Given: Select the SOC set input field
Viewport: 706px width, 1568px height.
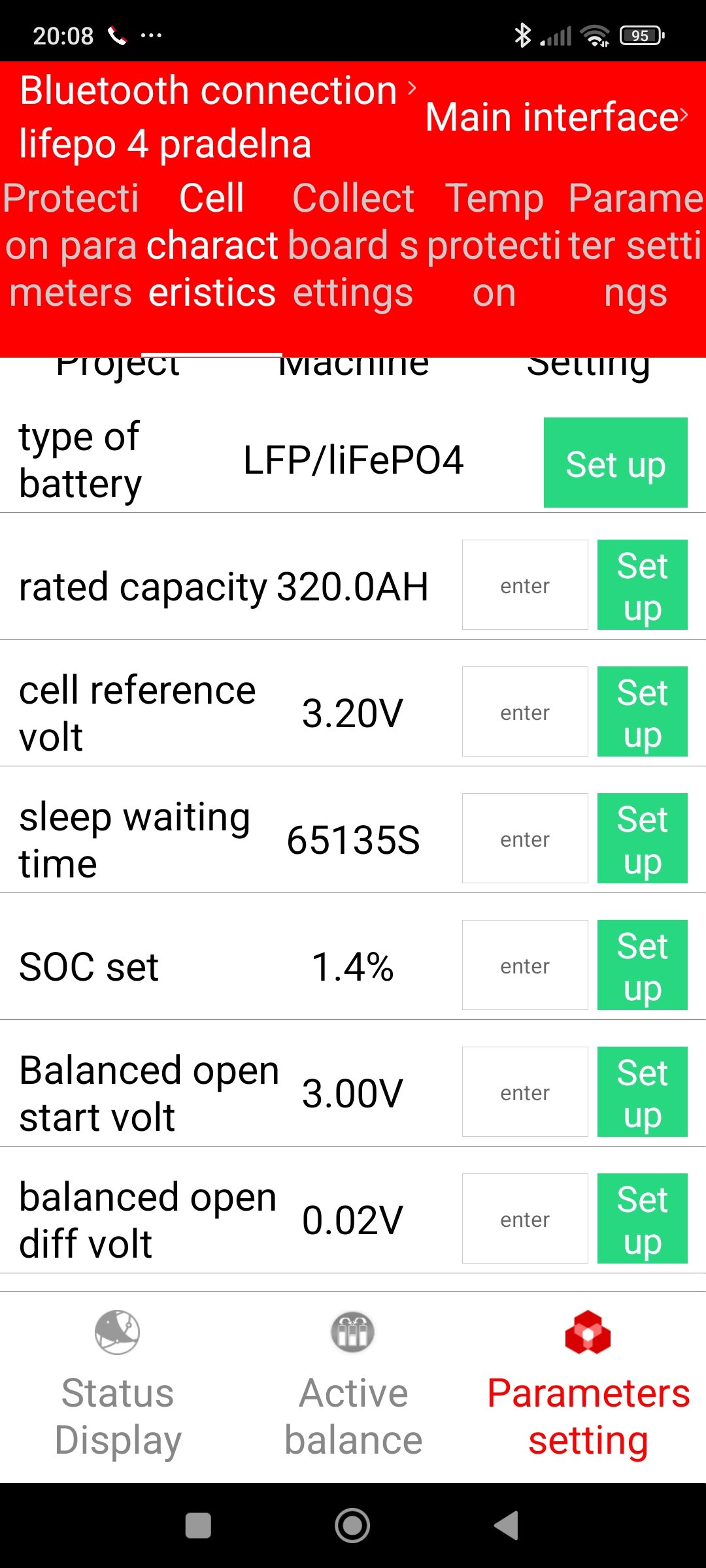Looking at the screenshot, I should point(525,966).
